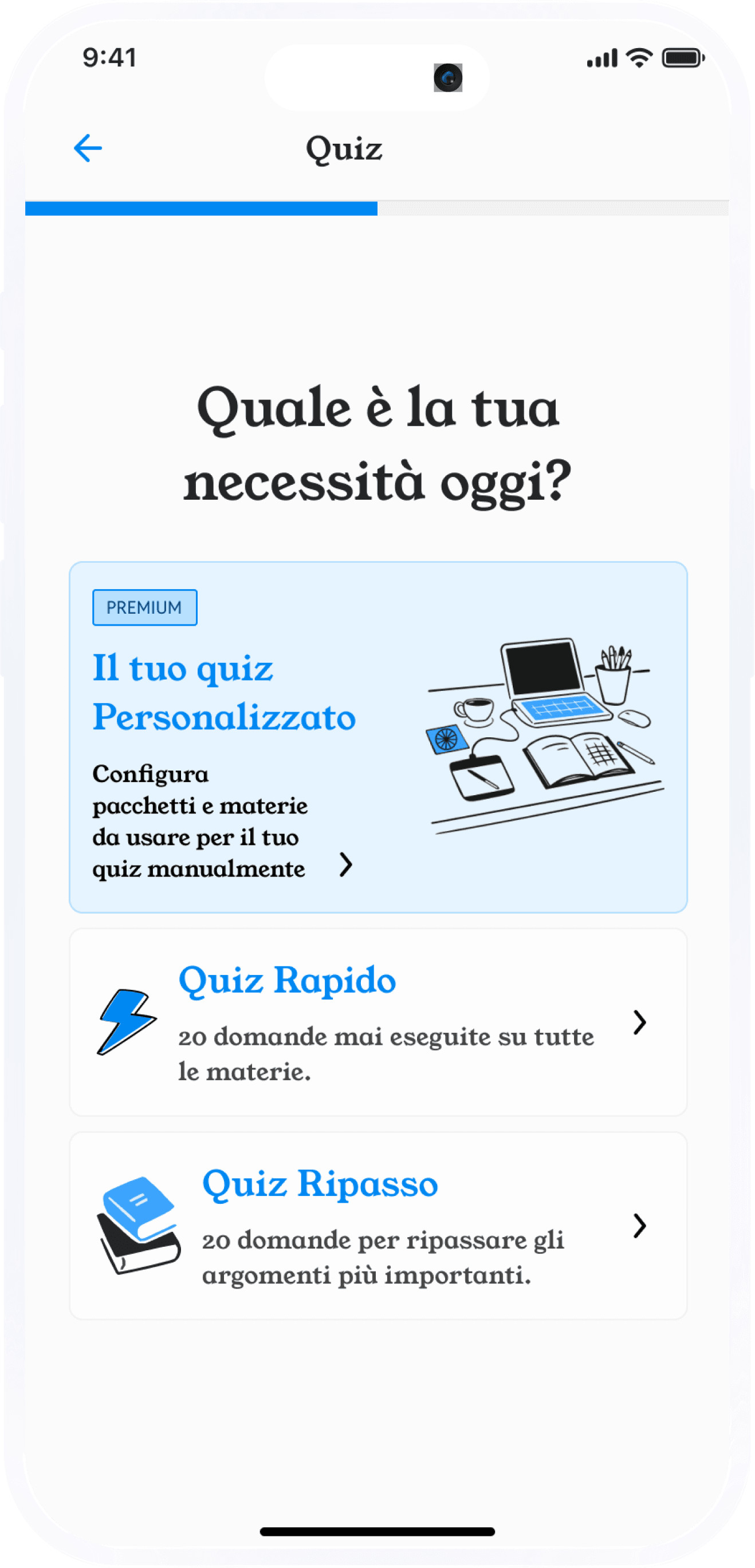Start the Quiz Rapido

[x=378, y=1022]
